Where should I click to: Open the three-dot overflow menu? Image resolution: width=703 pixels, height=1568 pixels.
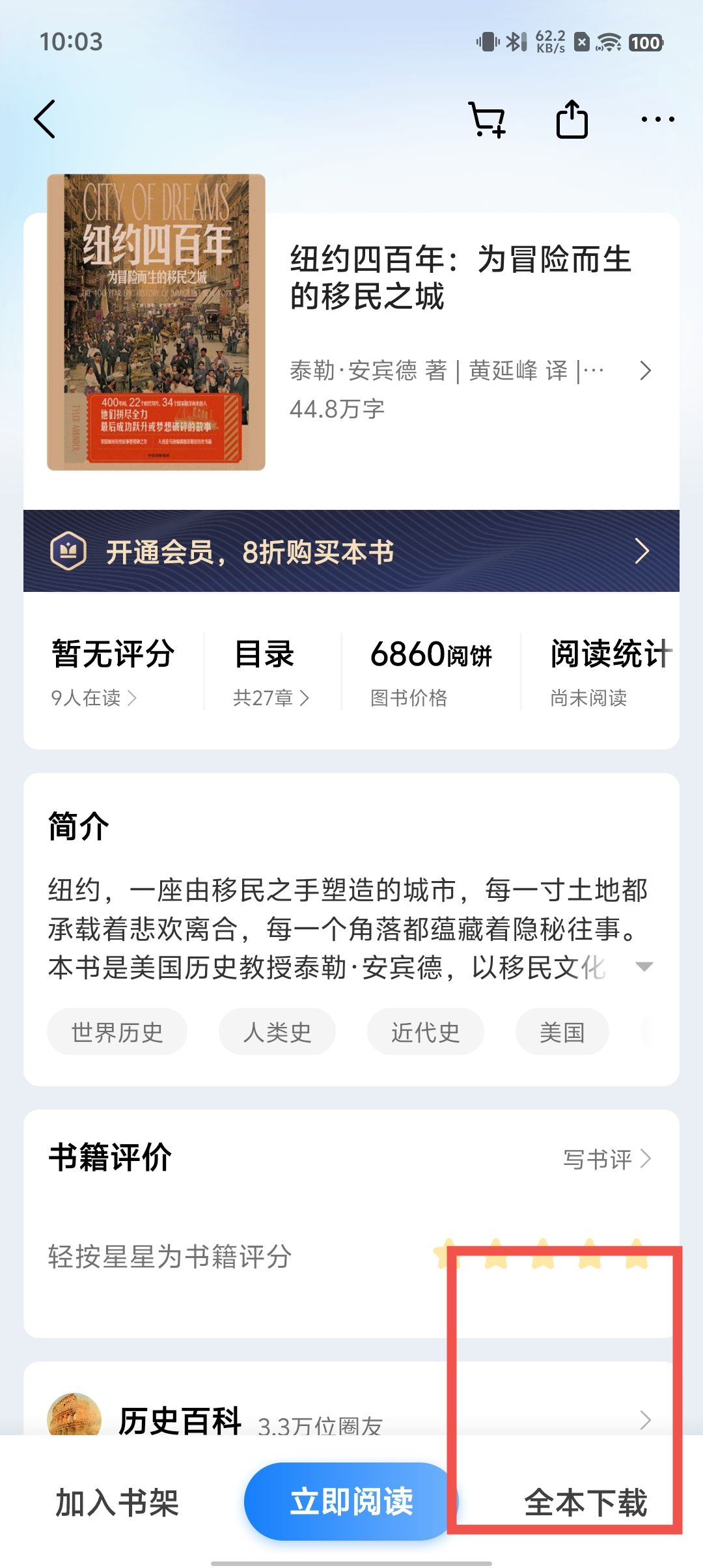click(657, 120)
